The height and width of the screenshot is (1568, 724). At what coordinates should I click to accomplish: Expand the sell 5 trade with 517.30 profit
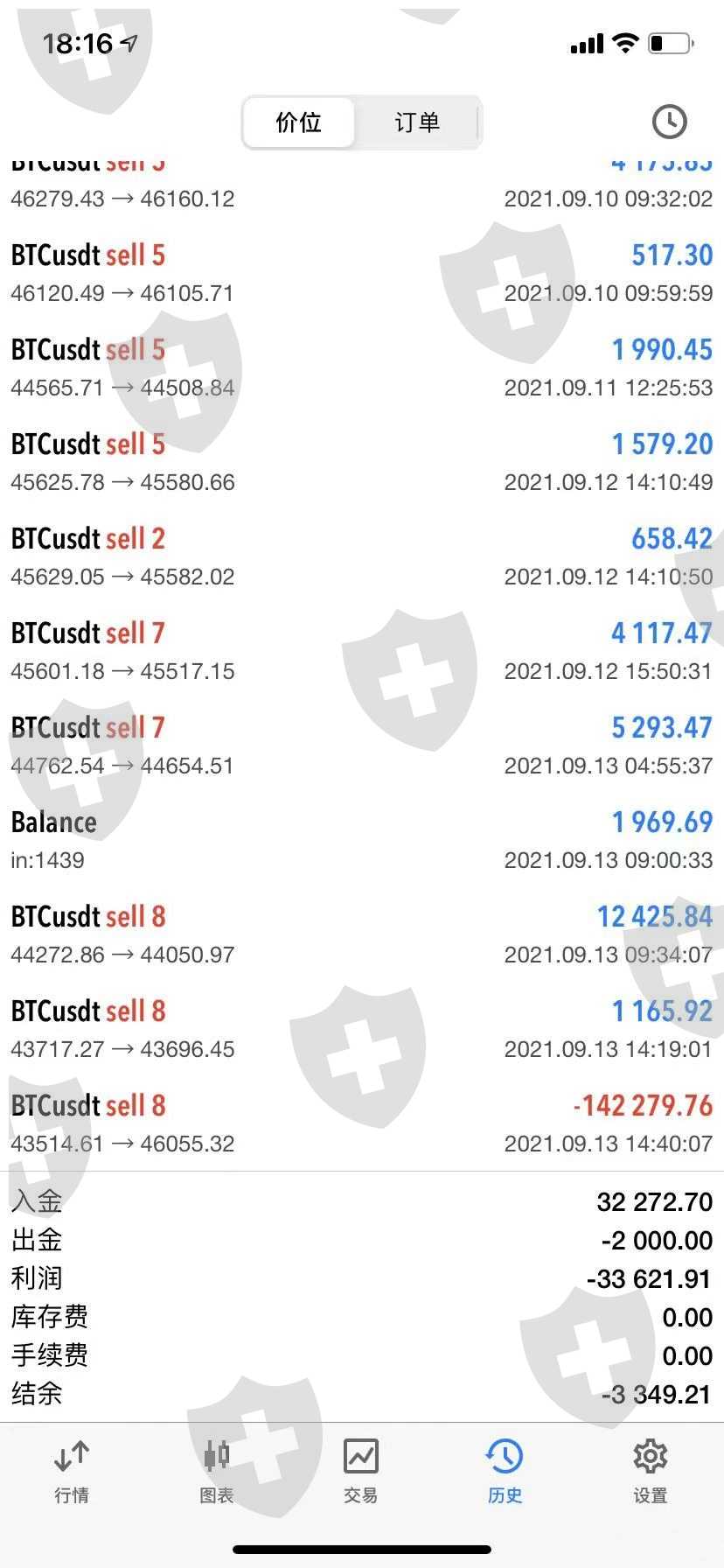[362, 273]
